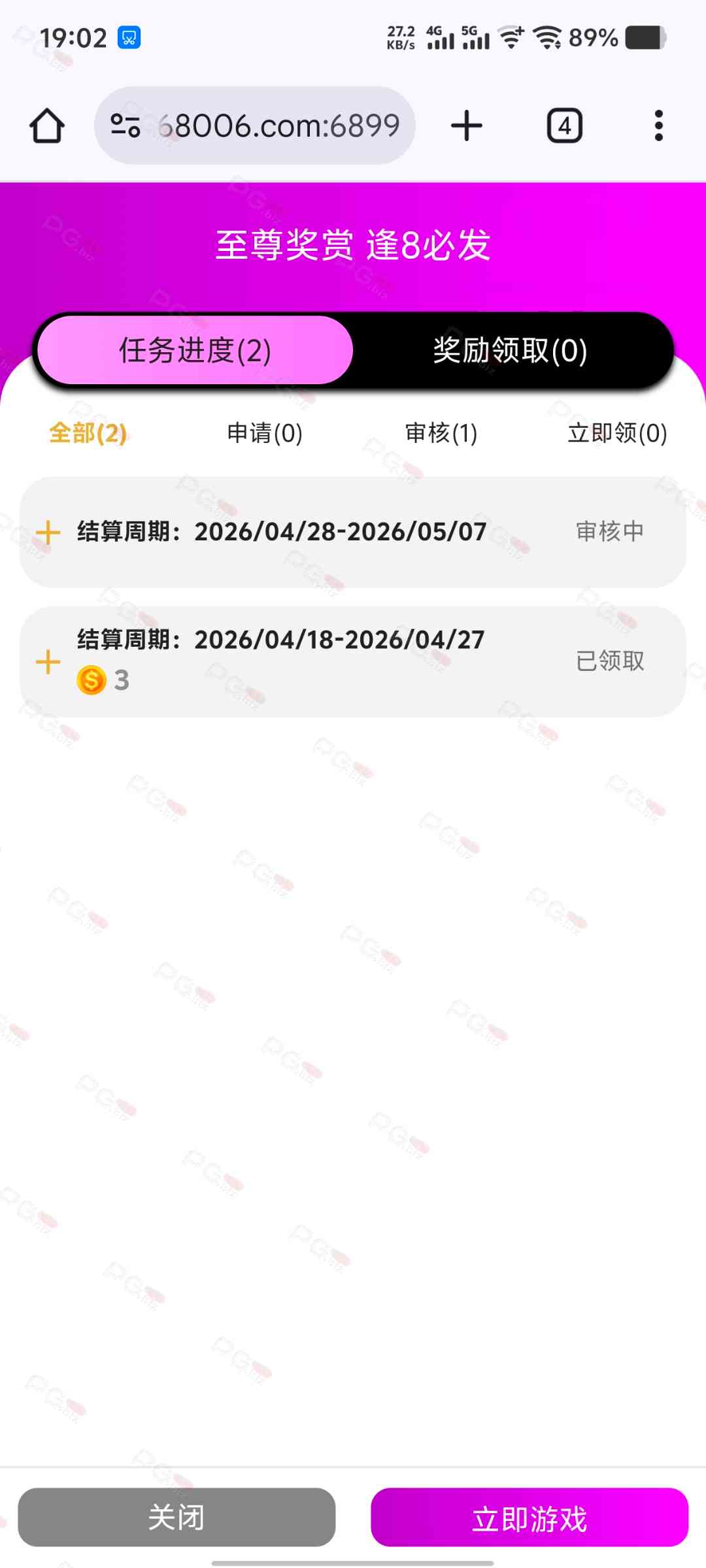Open a new browser tab
Viewport: 706px width, 1568px height.
[466, 125]
